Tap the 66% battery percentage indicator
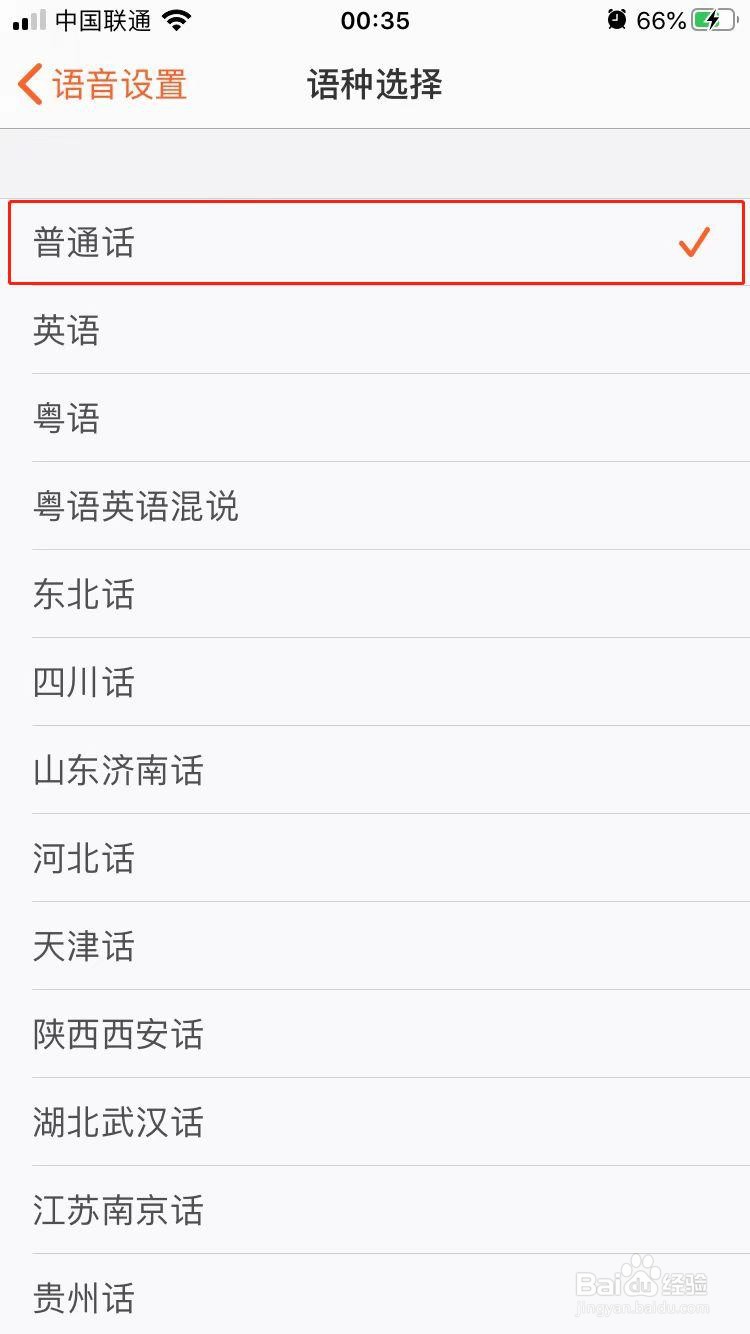This screenshot has height=1334, width=750. click(x=662, y=19)
